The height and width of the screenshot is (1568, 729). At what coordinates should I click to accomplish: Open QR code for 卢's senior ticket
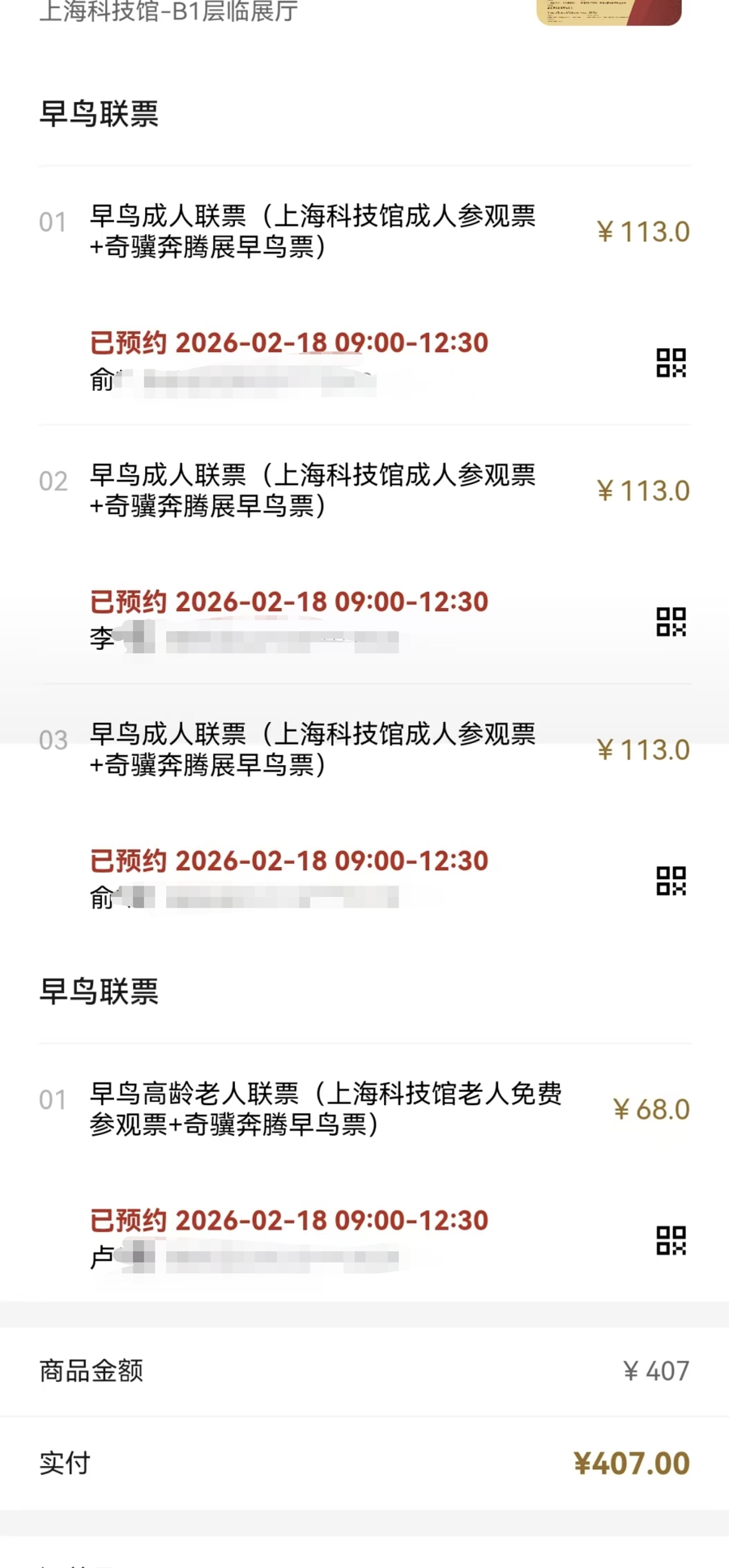pyautogui.click(x=671, y=1240)
